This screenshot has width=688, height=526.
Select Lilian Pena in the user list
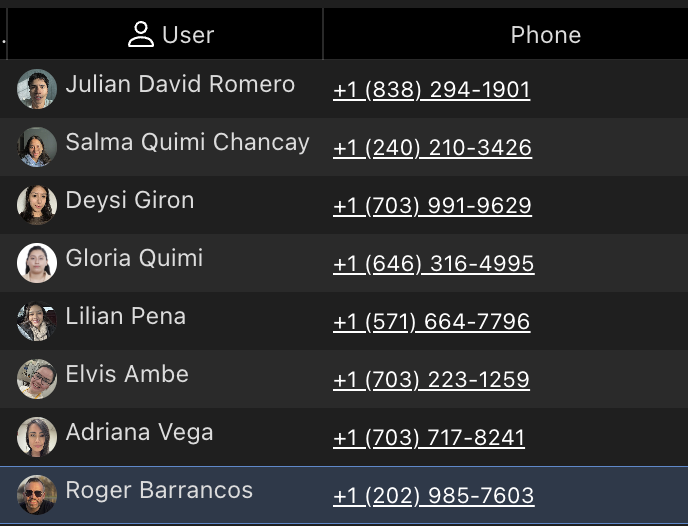[x=125, y=317]
